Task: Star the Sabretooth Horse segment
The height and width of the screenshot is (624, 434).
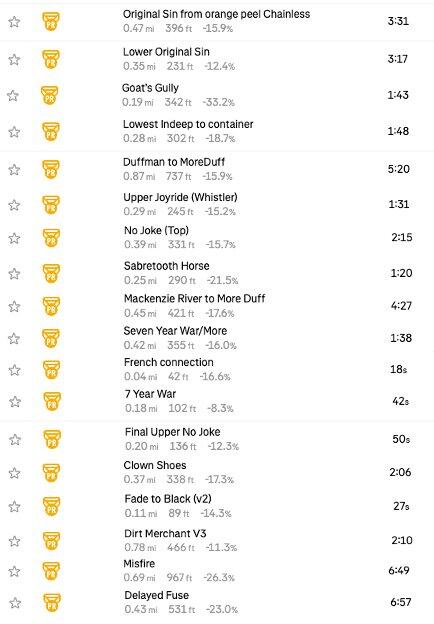Action: (x=14, y=273)
